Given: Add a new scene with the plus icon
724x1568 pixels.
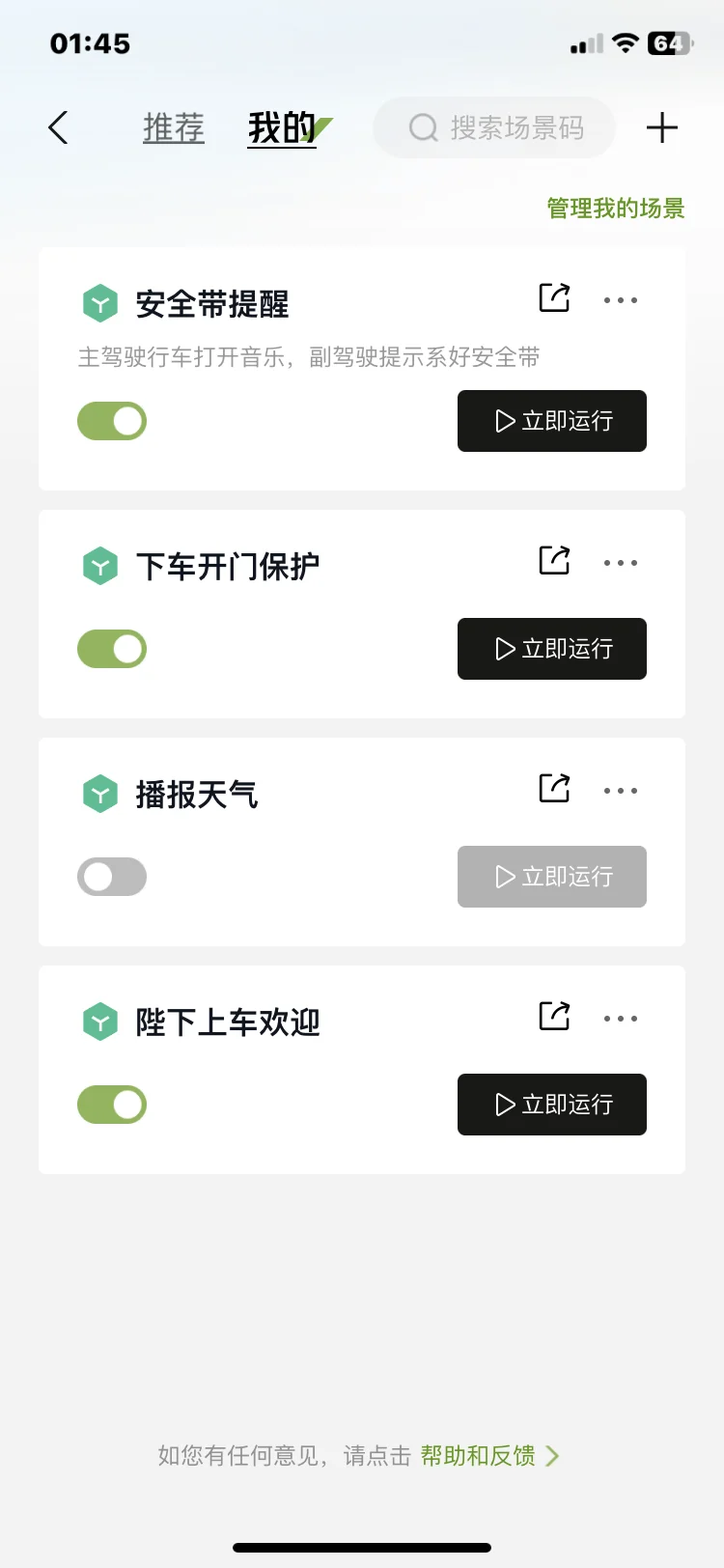Looking at the screenshot, I should [x=662, y=127].
